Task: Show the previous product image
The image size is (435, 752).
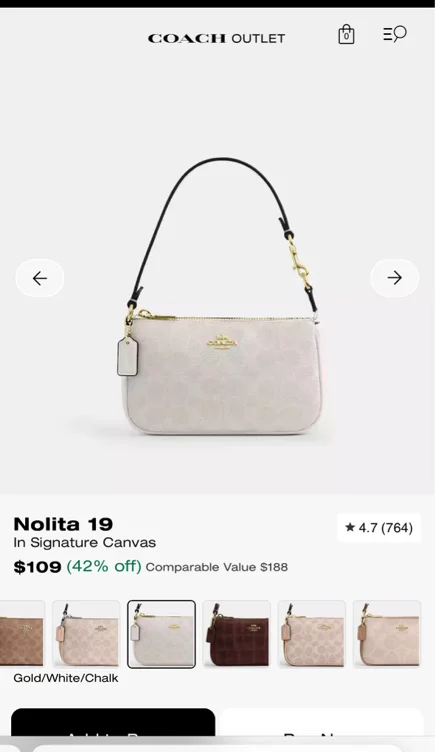Action: (40, 278)
